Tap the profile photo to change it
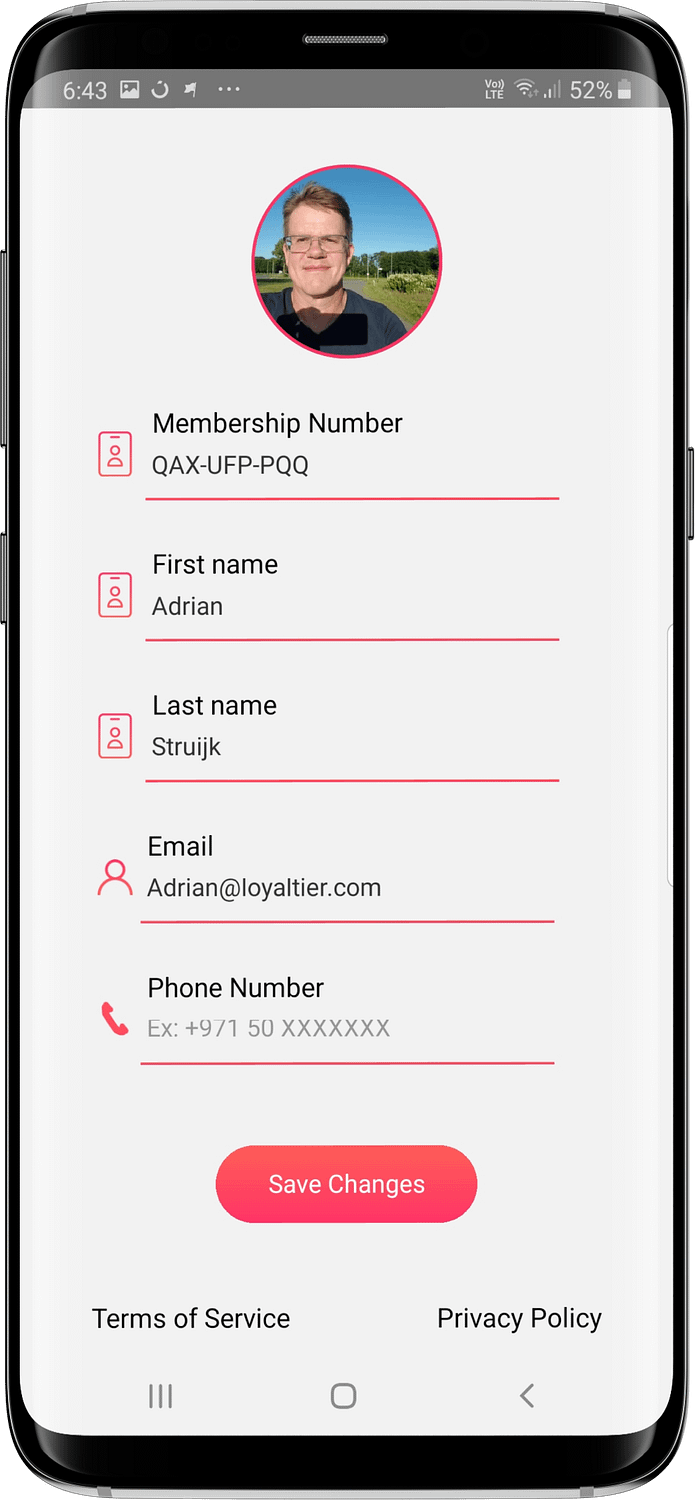Image resolution: width=695 pixels, height=1500 pixels. point(346,261)
